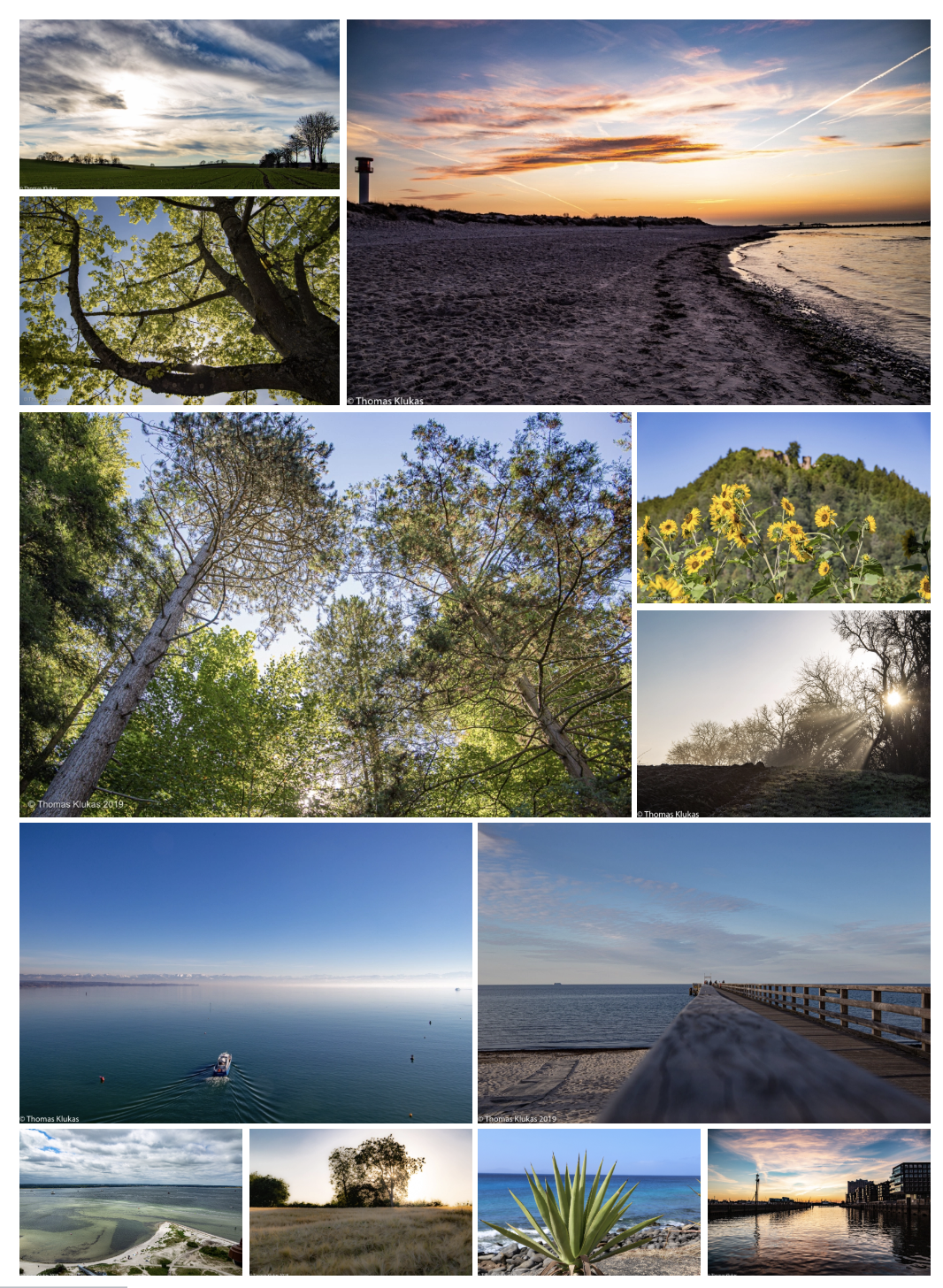Open the tall pine trees photo
Viewport: 943px width, 1288px height.
coord(325,614)
